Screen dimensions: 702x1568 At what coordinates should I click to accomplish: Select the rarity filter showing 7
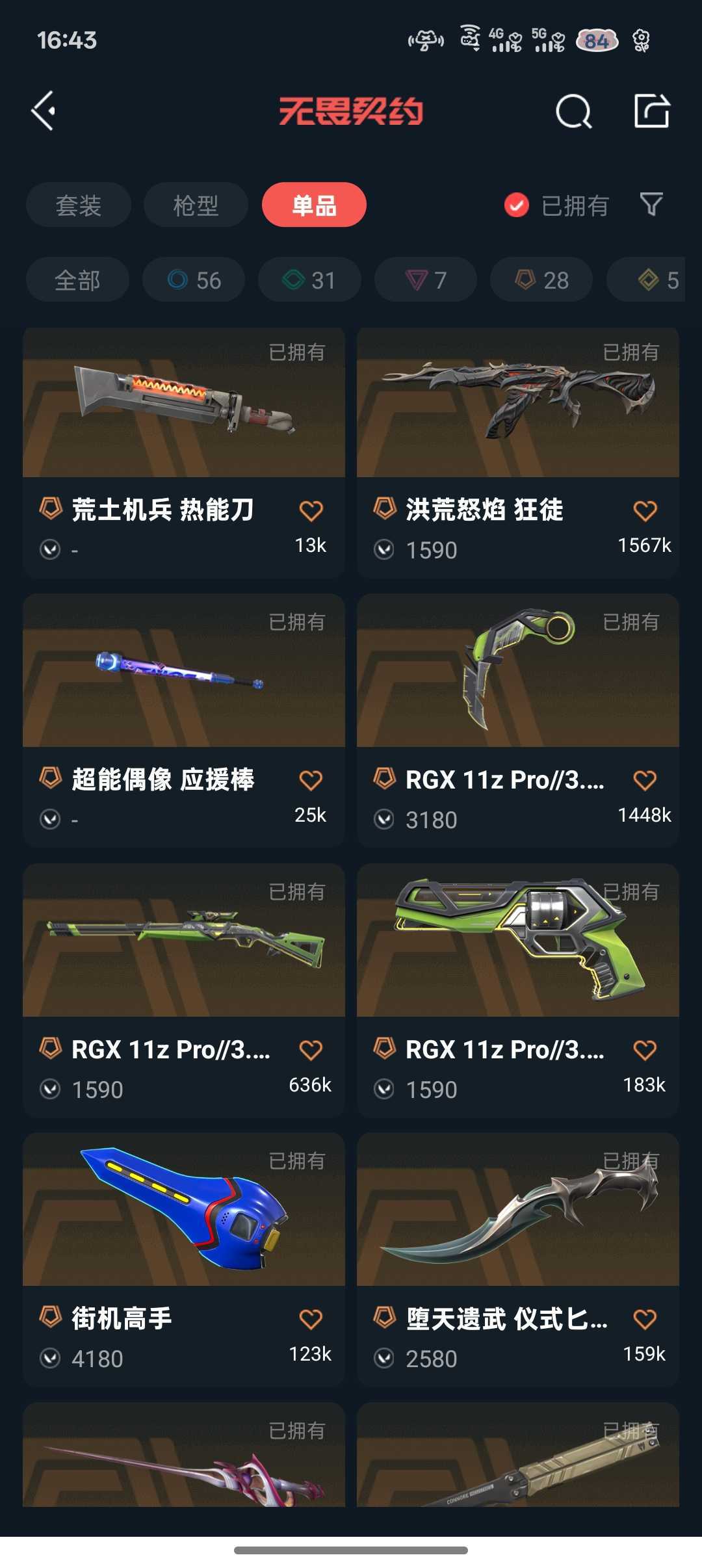425,280
